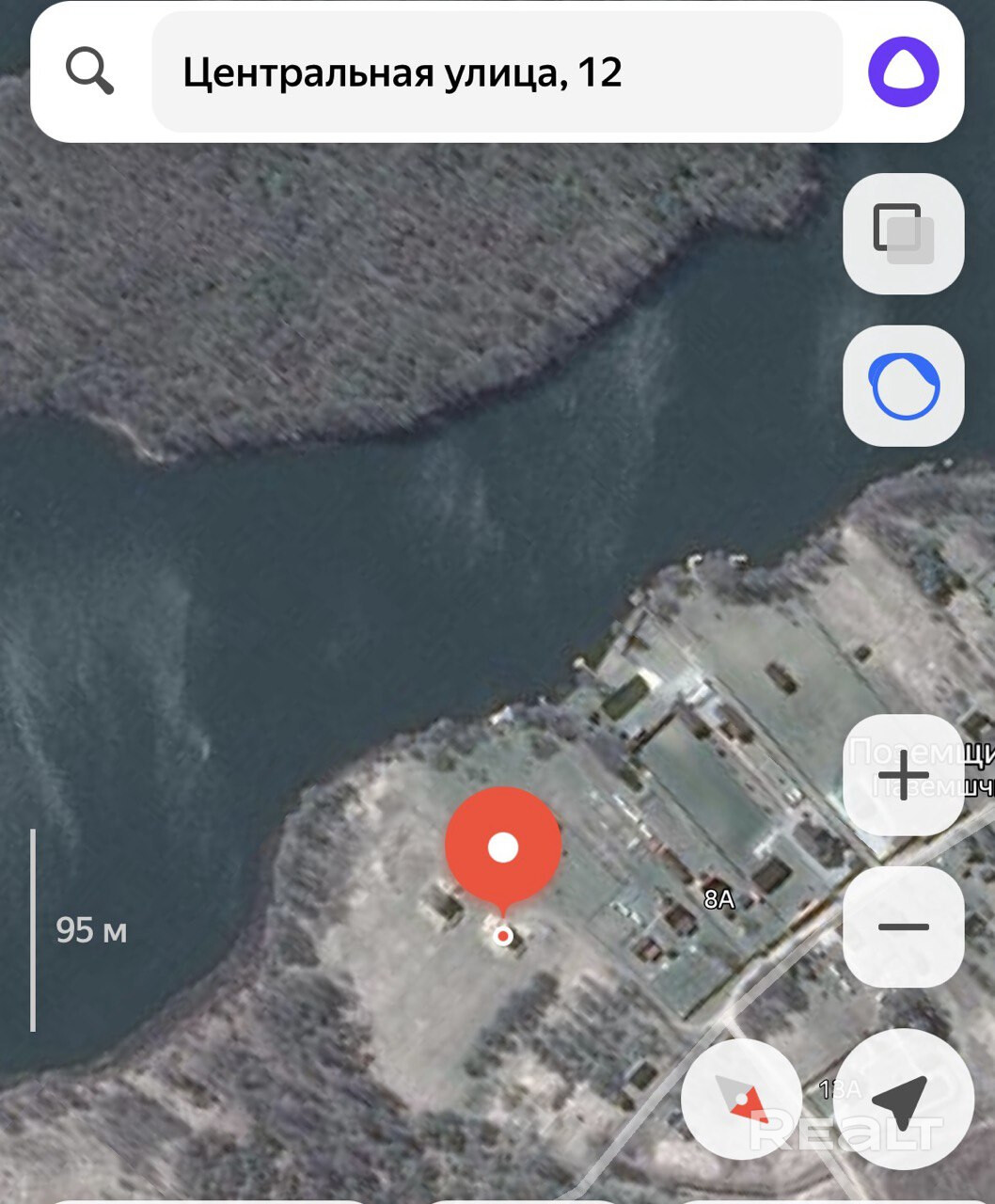The image size is (995, 1204).
Task: Center the map on my location
Action: 903,1099
